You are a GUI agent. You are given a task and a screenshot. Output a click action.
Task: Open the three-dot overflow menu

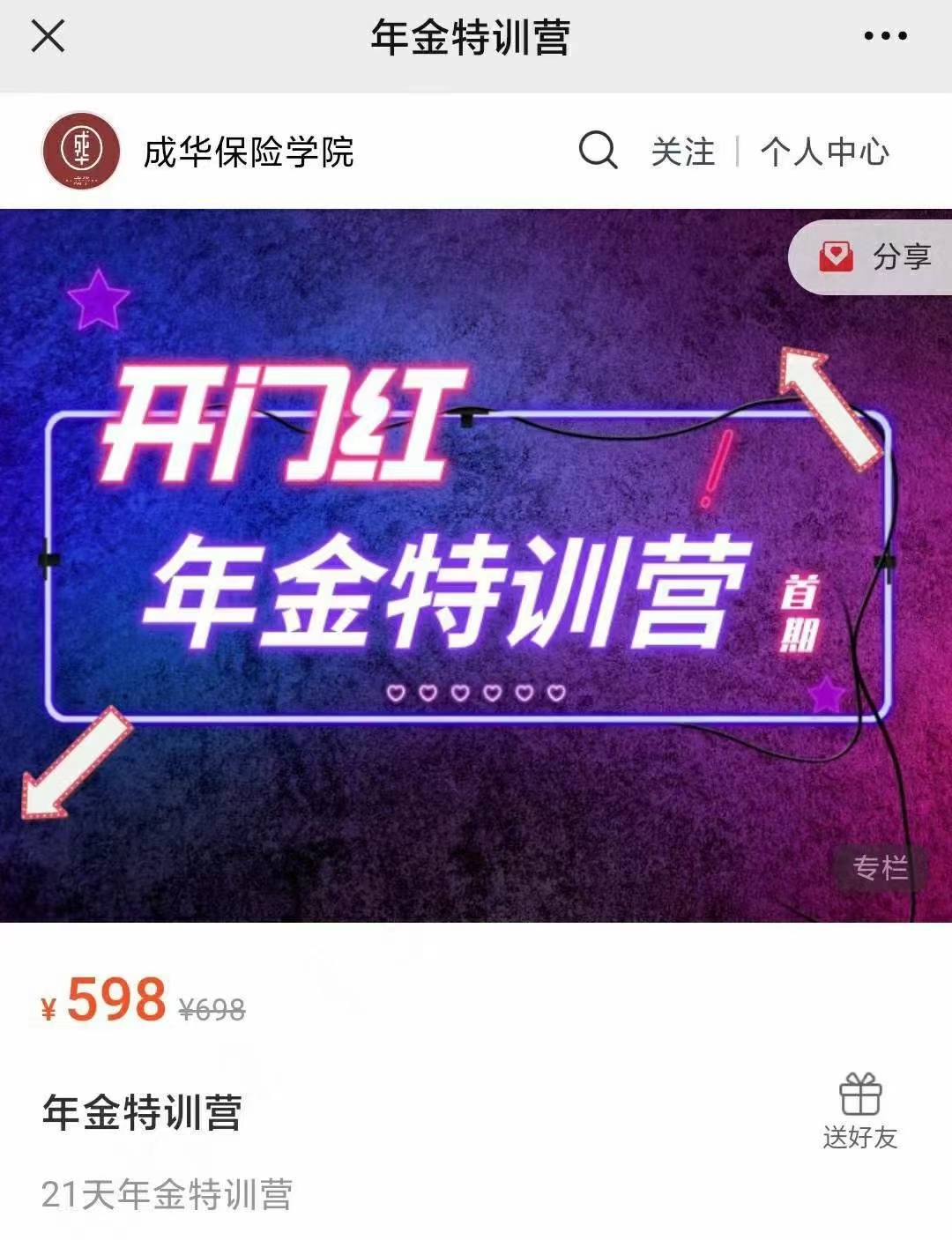pos(885,37)
